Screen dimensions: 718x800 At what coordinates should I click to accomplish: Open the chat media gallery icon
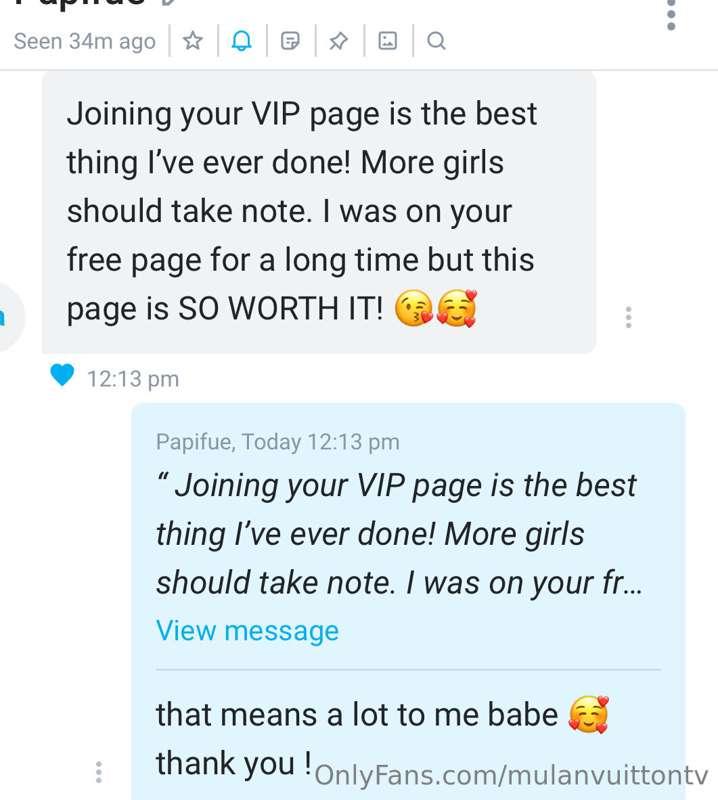[387, 41]
